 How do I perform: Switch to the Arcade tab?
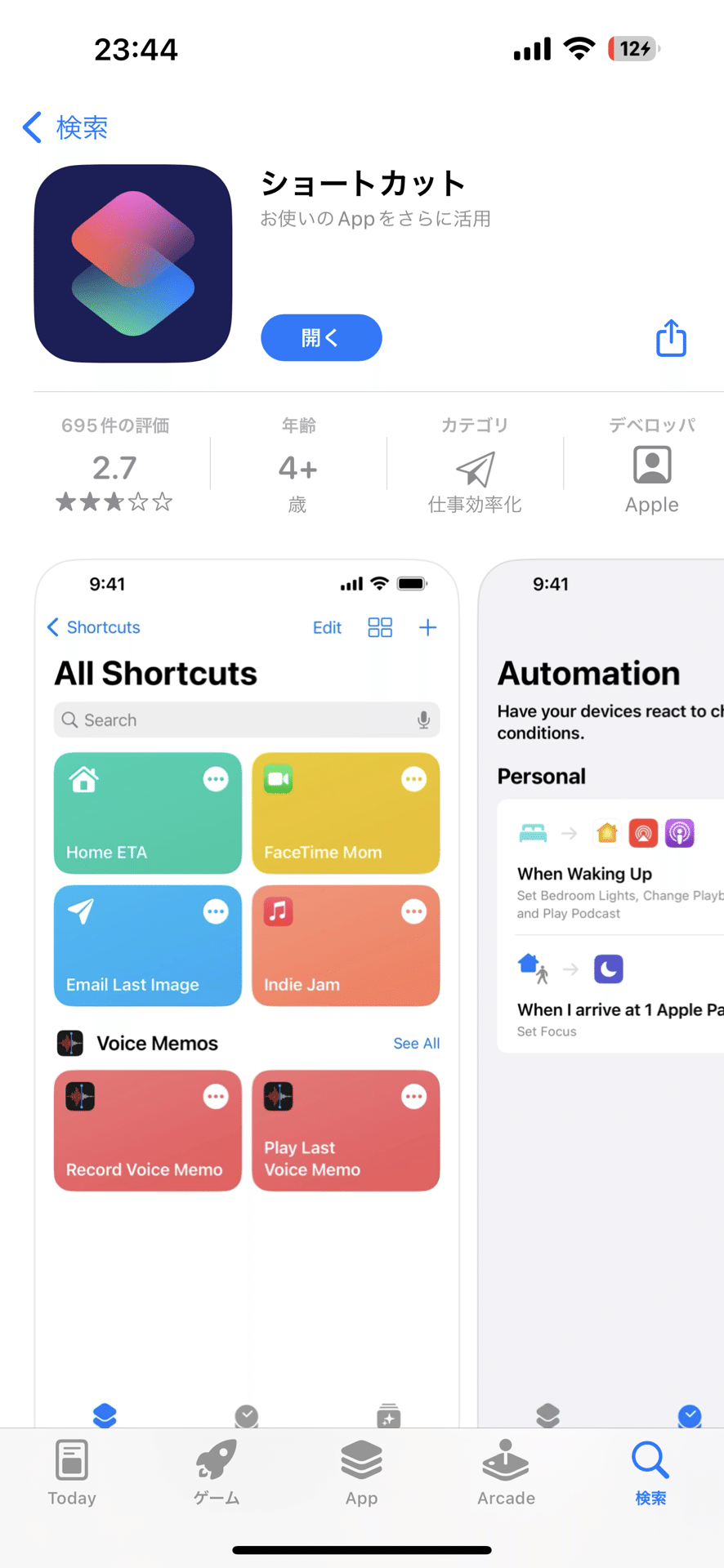tap(506, 1472)
